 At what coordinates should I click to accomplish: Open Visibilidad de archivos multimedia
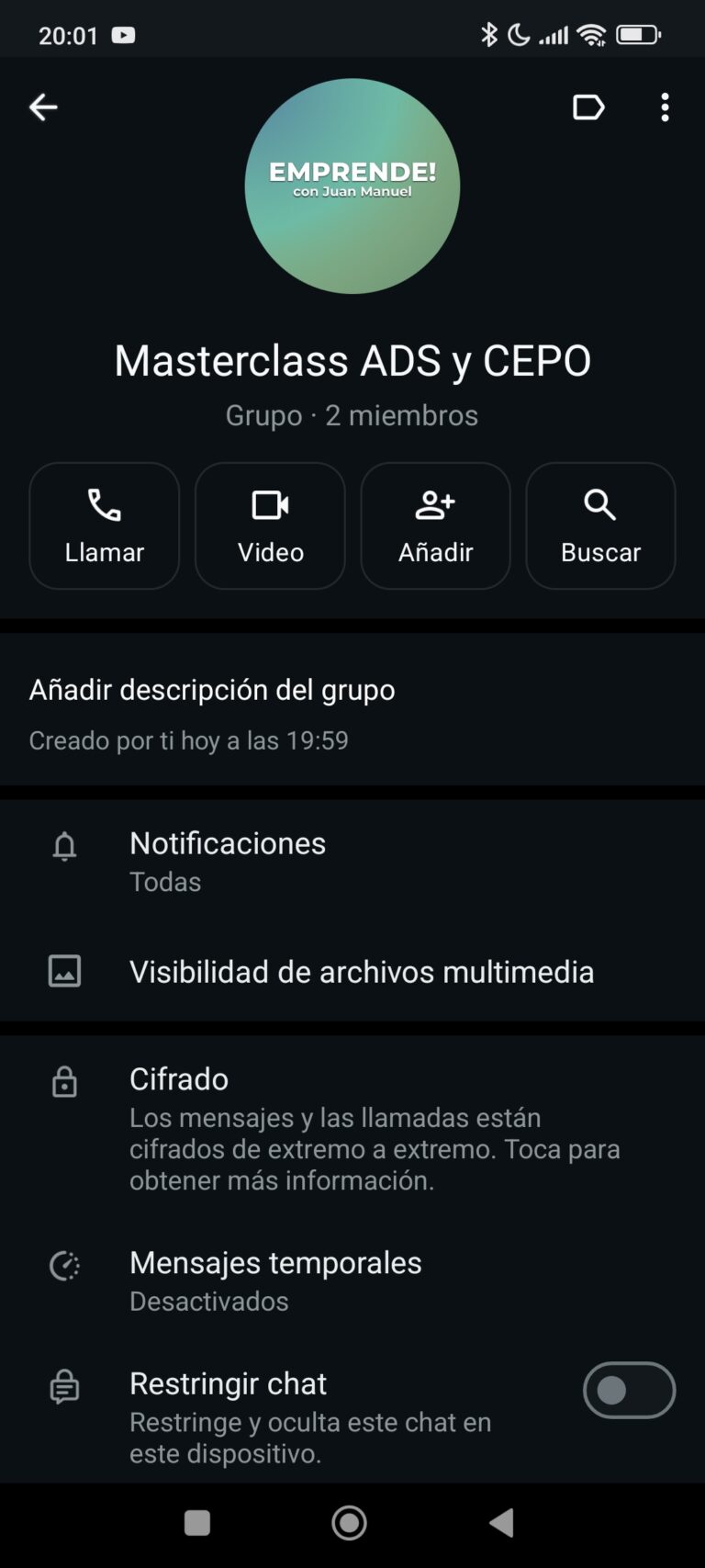(x=352, y=972)
